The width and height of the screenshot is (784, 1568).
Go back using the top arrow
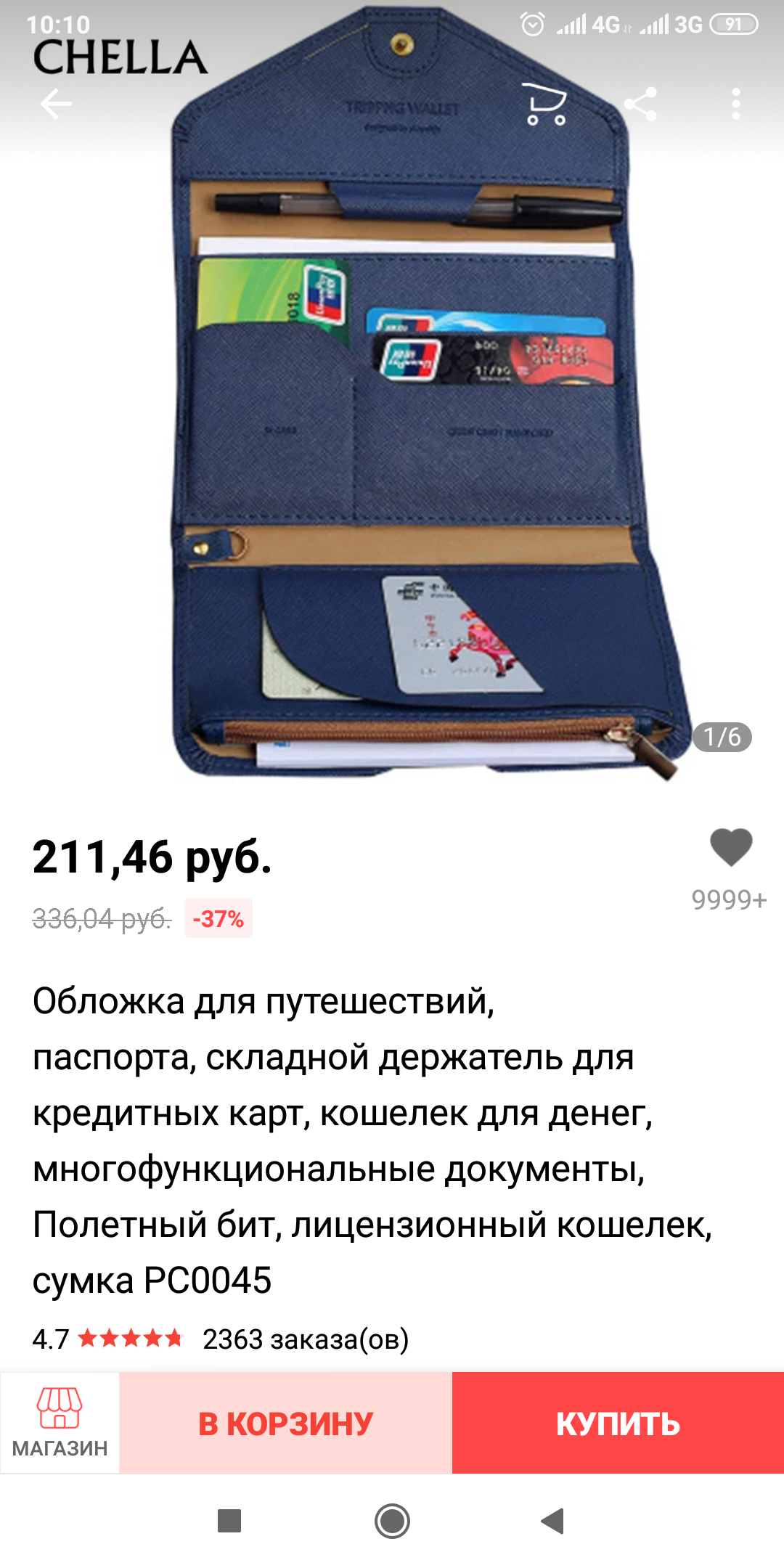[x=56, y=104]
